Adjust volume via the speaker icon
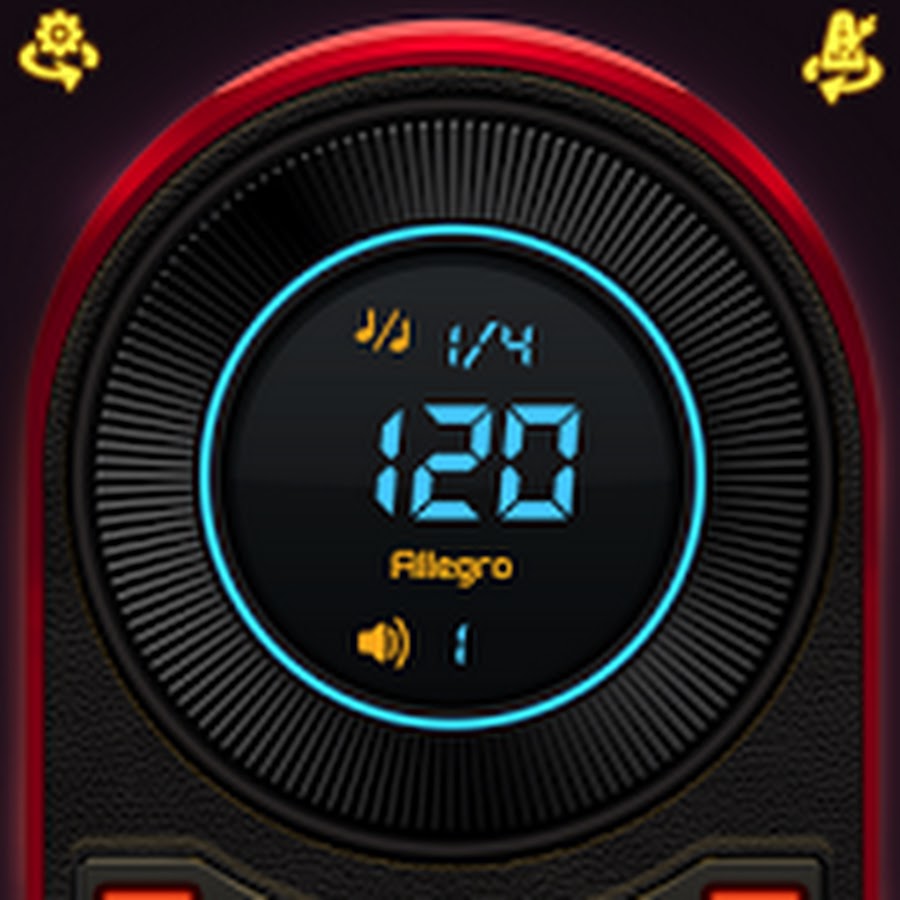 [x=383, y=642]
